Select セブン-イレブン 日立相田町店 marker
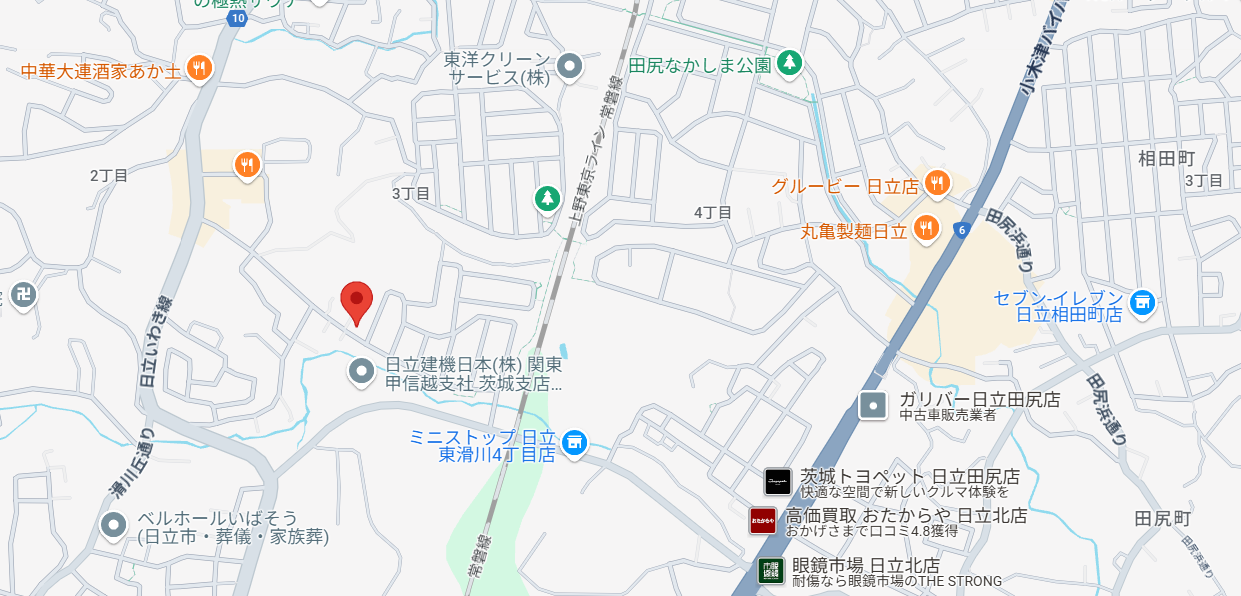This screenshot has width=1241, height=596. 1142,300
